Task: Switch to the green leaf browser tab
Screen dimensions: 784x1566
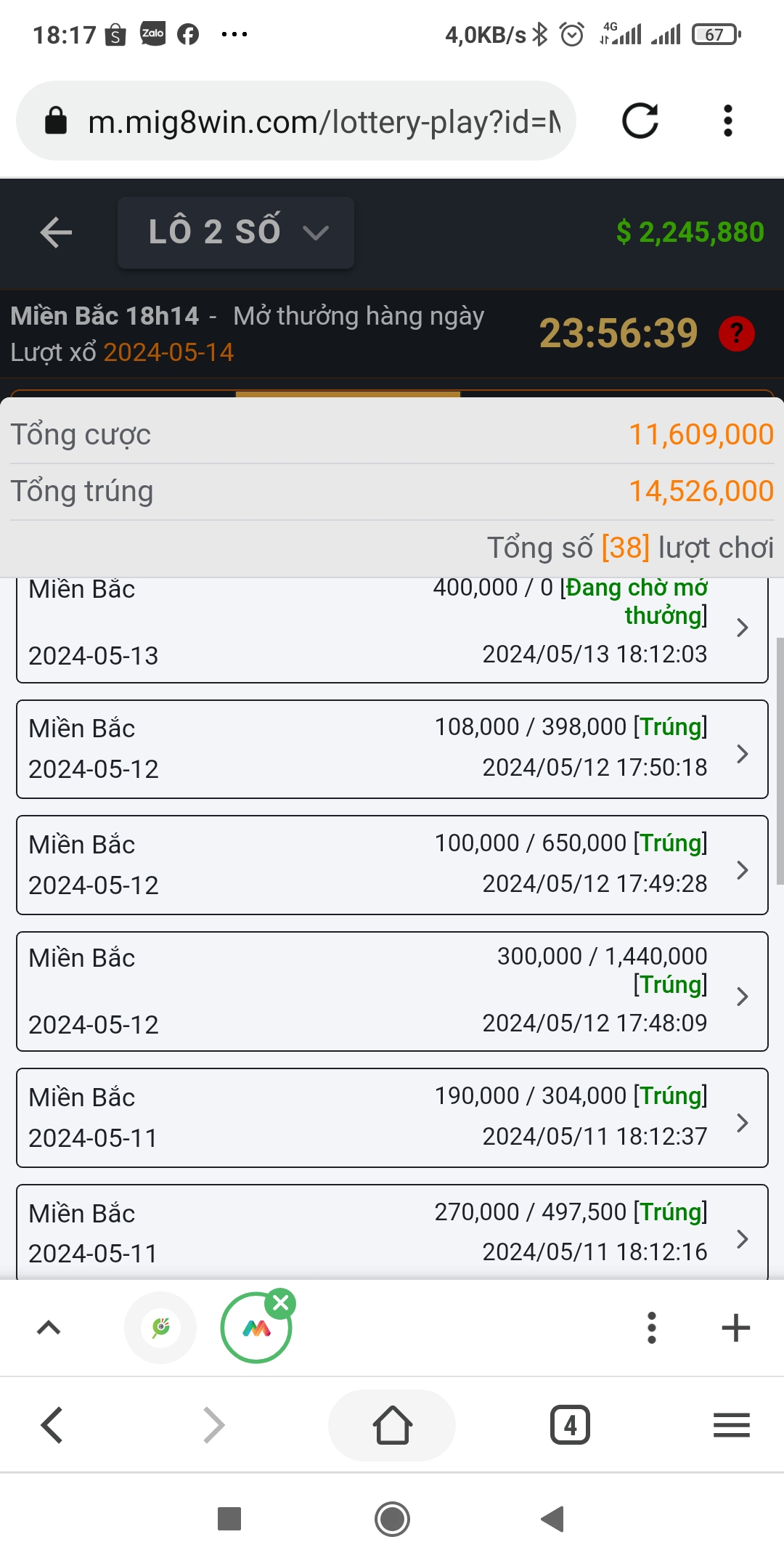Action: [160, 1328]
